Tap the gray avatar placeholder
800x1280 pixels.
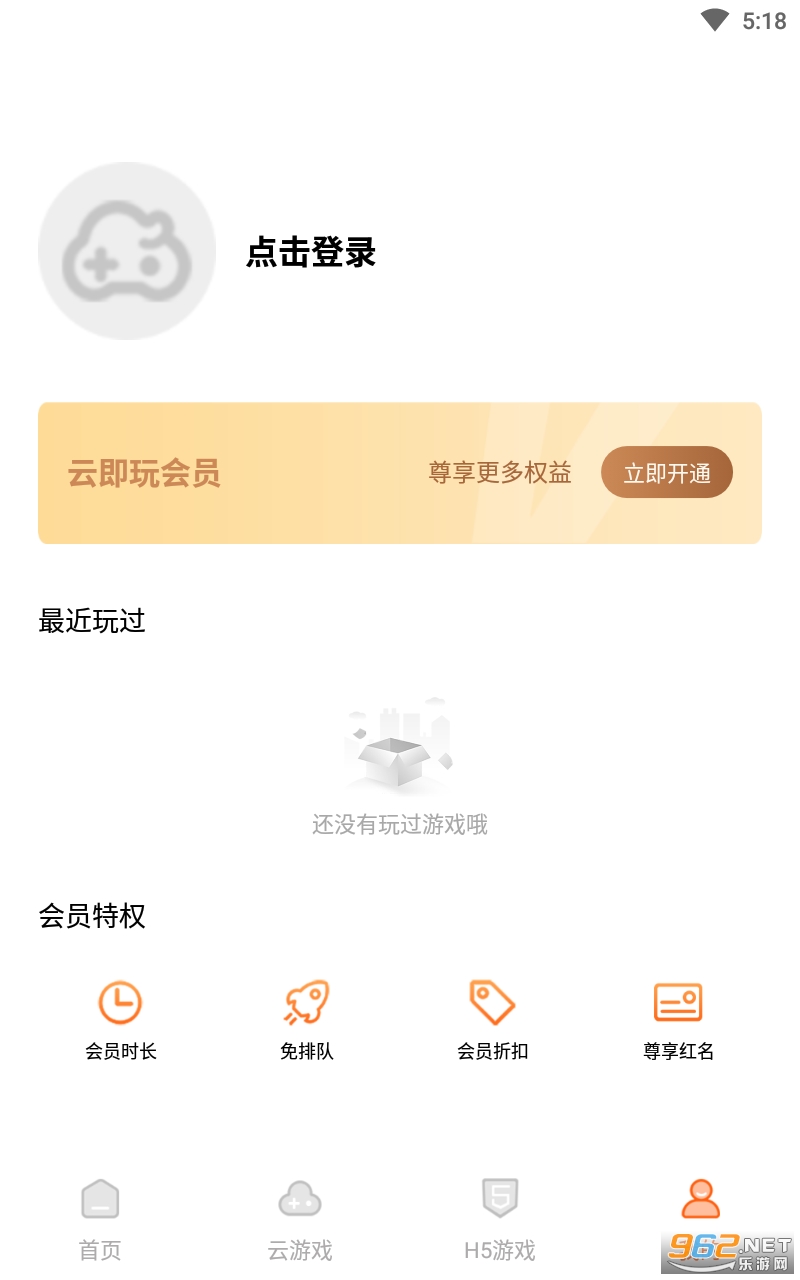(x=127, y=251)
